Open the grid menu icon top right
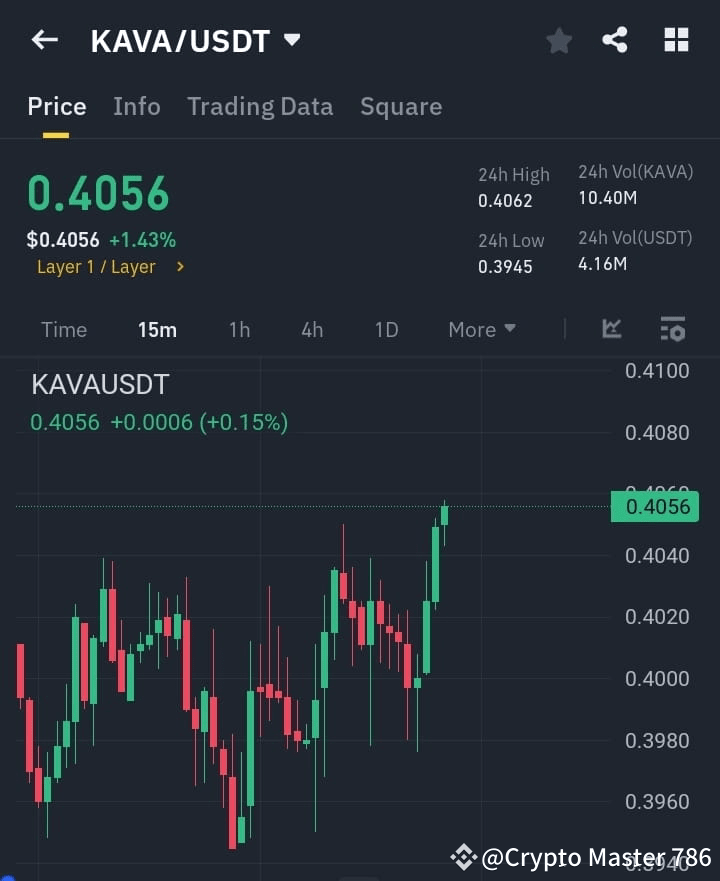The width and height of the screenshot is (720, 881). click(x=676, y=40)
